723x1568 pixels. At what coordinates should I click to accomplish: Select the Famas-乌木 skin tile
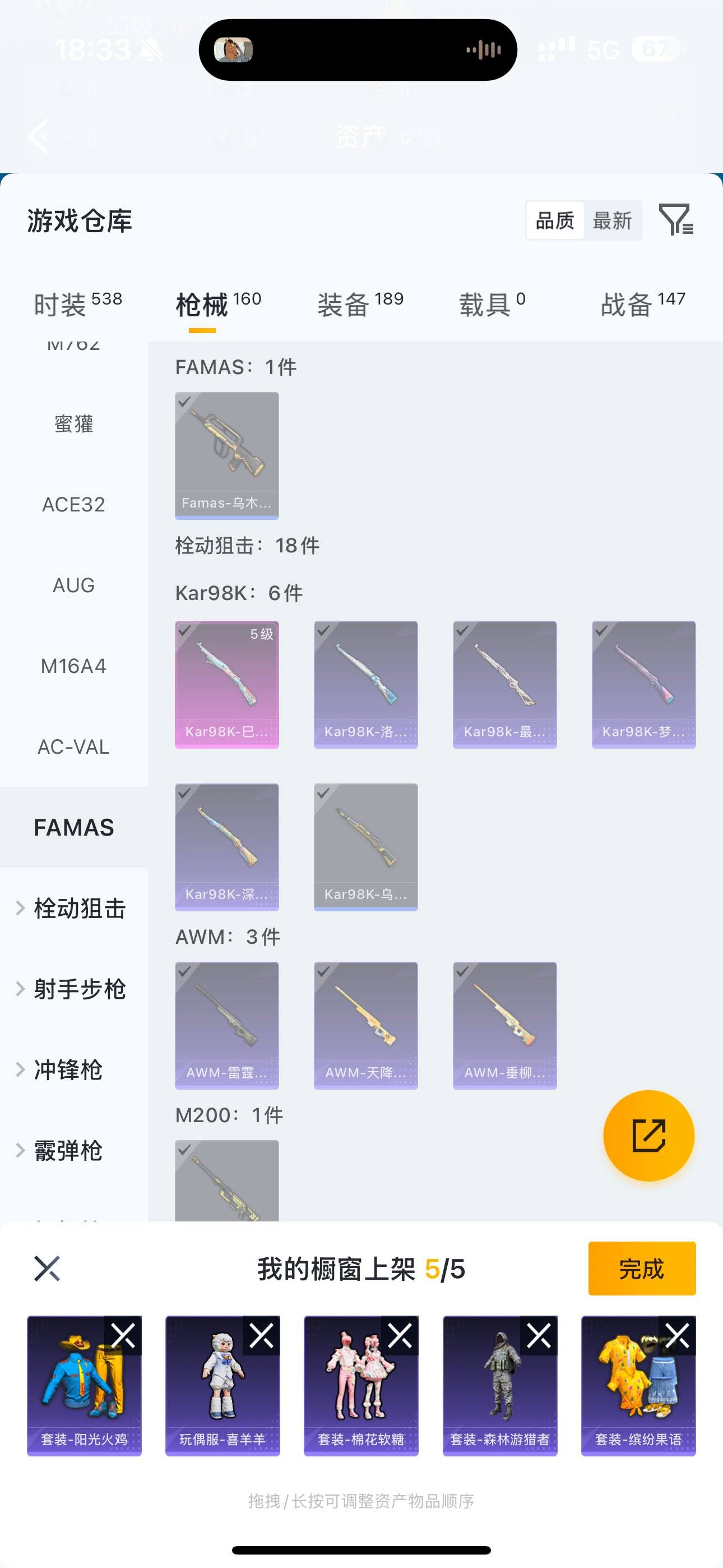tap(227, 455)
